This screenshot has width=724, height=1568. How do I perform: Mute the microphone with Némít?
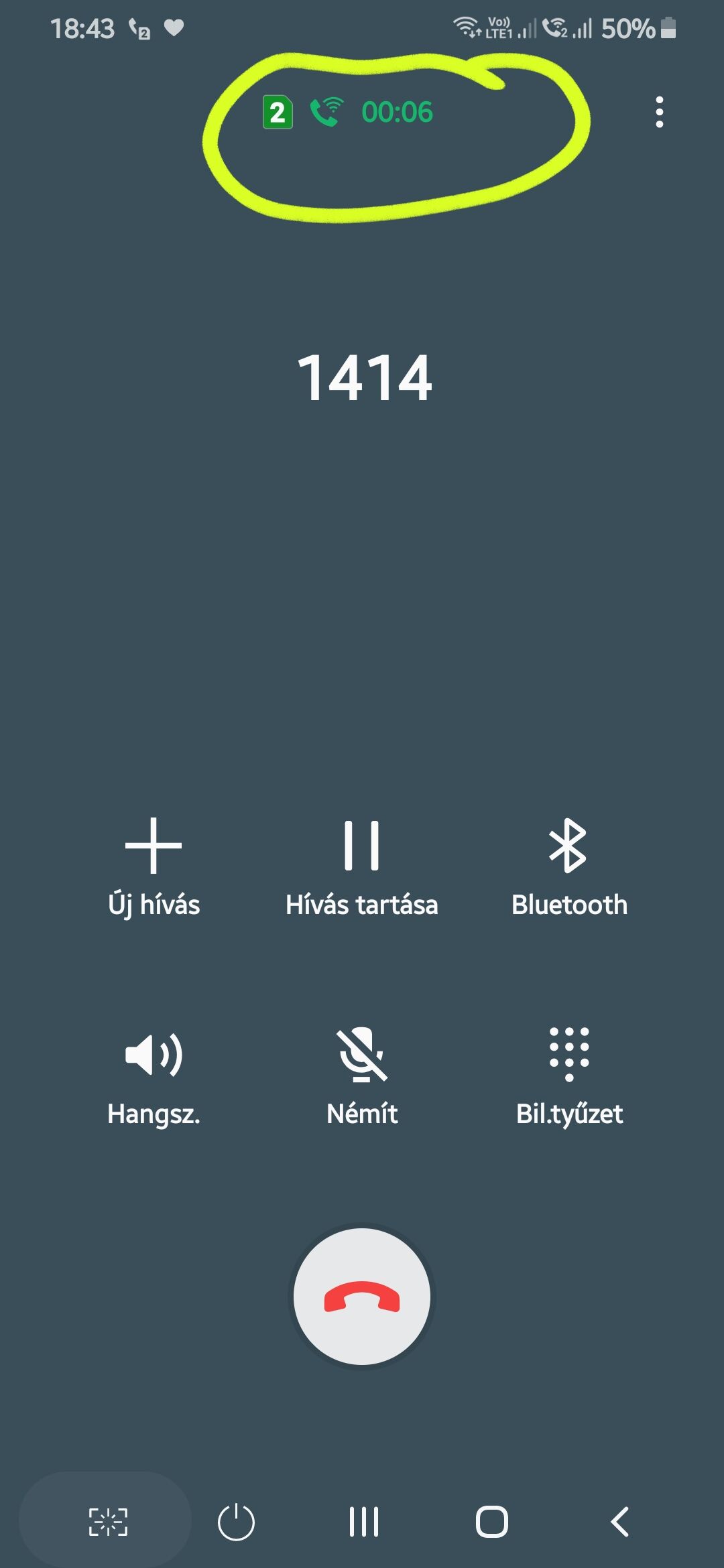[x=362, y=1077]
